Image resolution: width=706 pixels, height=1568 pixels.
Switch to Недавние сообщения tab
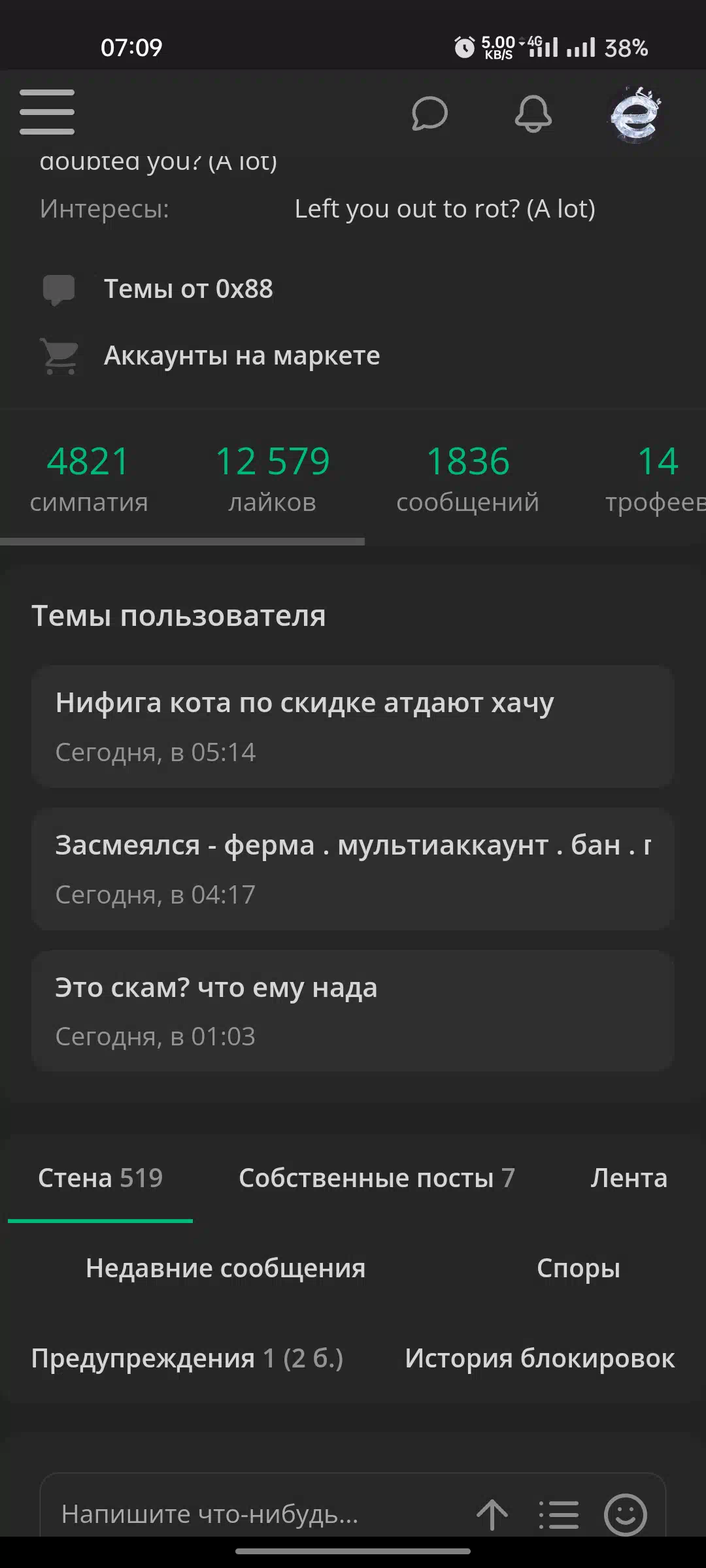coord(226,1269)
